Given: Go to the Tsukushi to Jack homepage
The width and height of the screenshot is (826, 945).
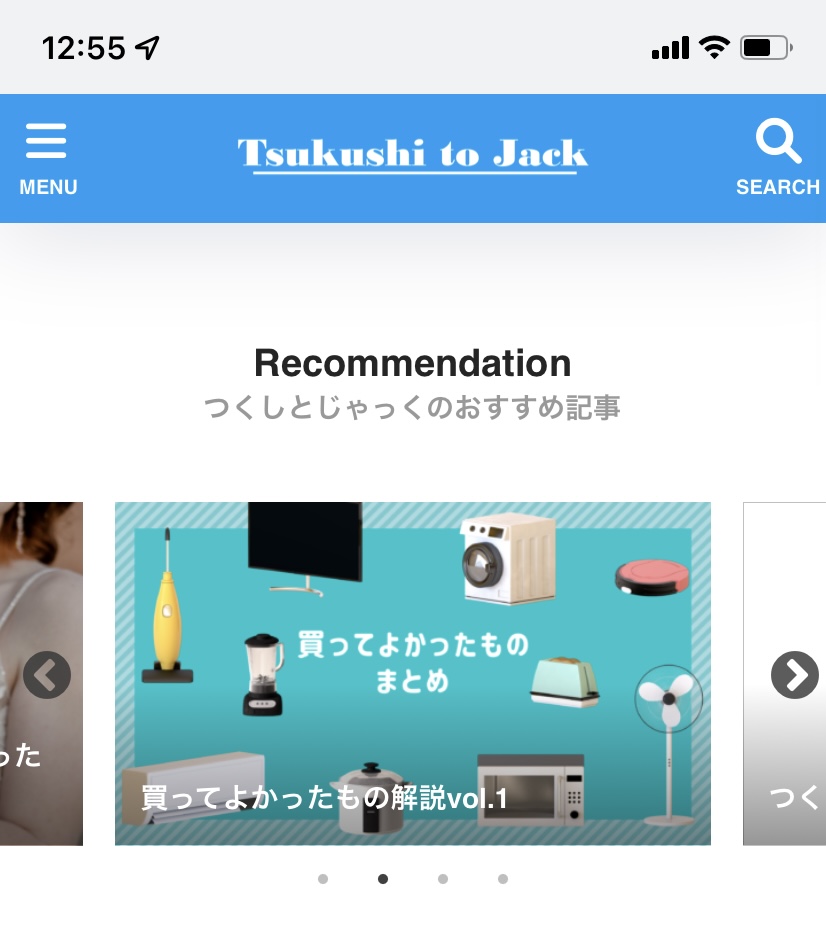Looking at the screenshot, I should pyautogui.click(x=412, y=155).
